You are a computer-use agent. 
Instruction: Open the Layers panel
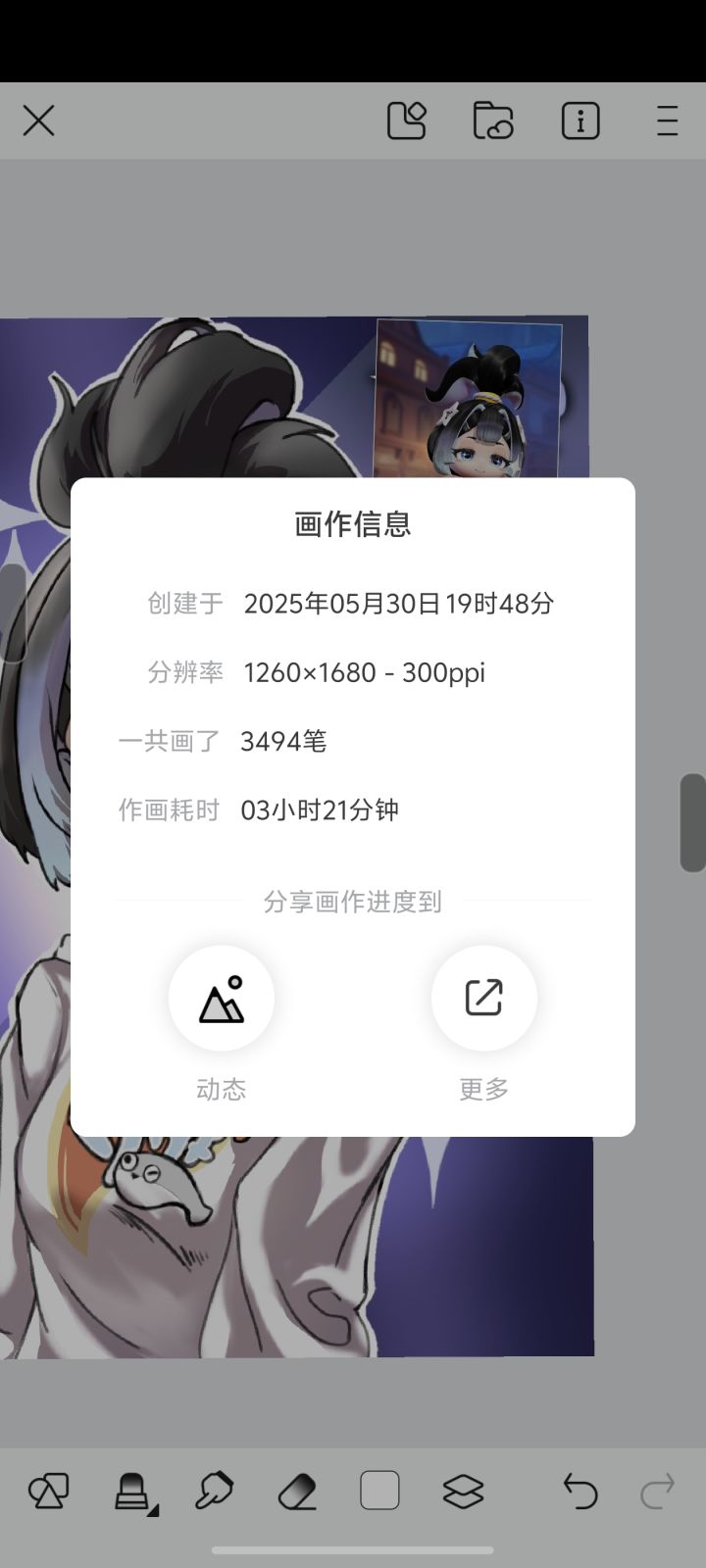coord(464,1491)
